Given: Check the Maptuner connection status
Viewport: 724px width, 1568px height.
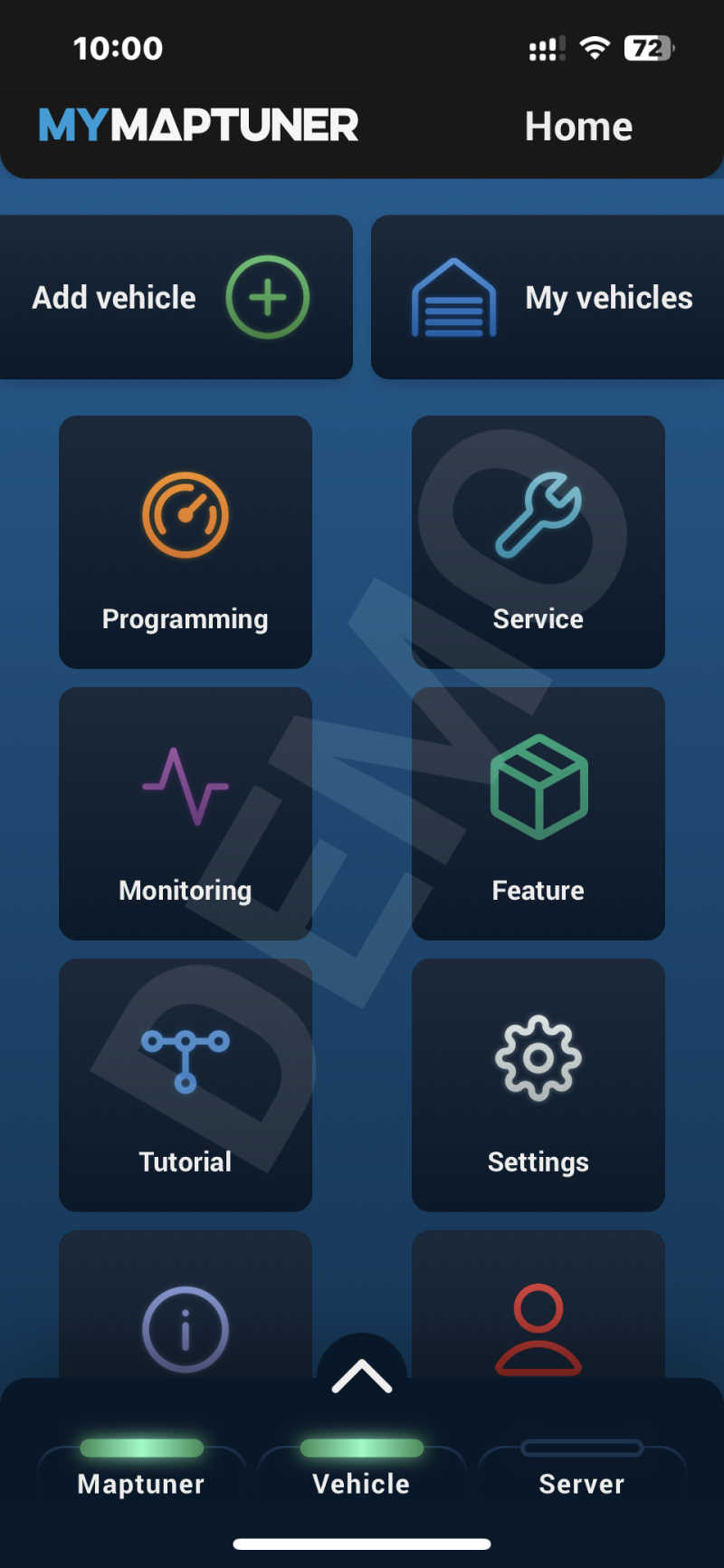Looking at the screenshot, I should click(141, 1468).
